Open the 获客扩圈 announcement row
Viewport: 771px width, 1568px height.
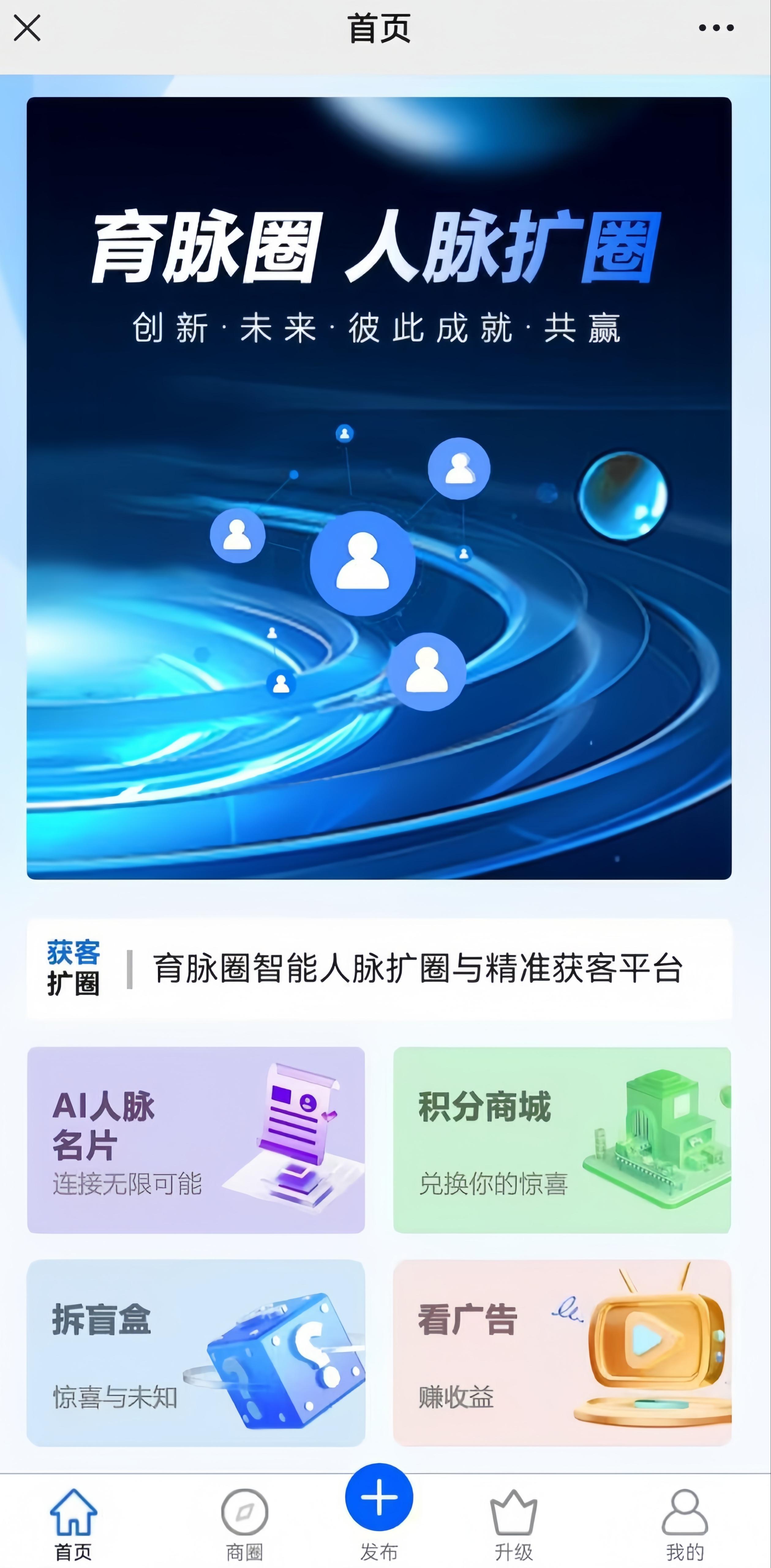pyautogui.click(x=378, y=968)
